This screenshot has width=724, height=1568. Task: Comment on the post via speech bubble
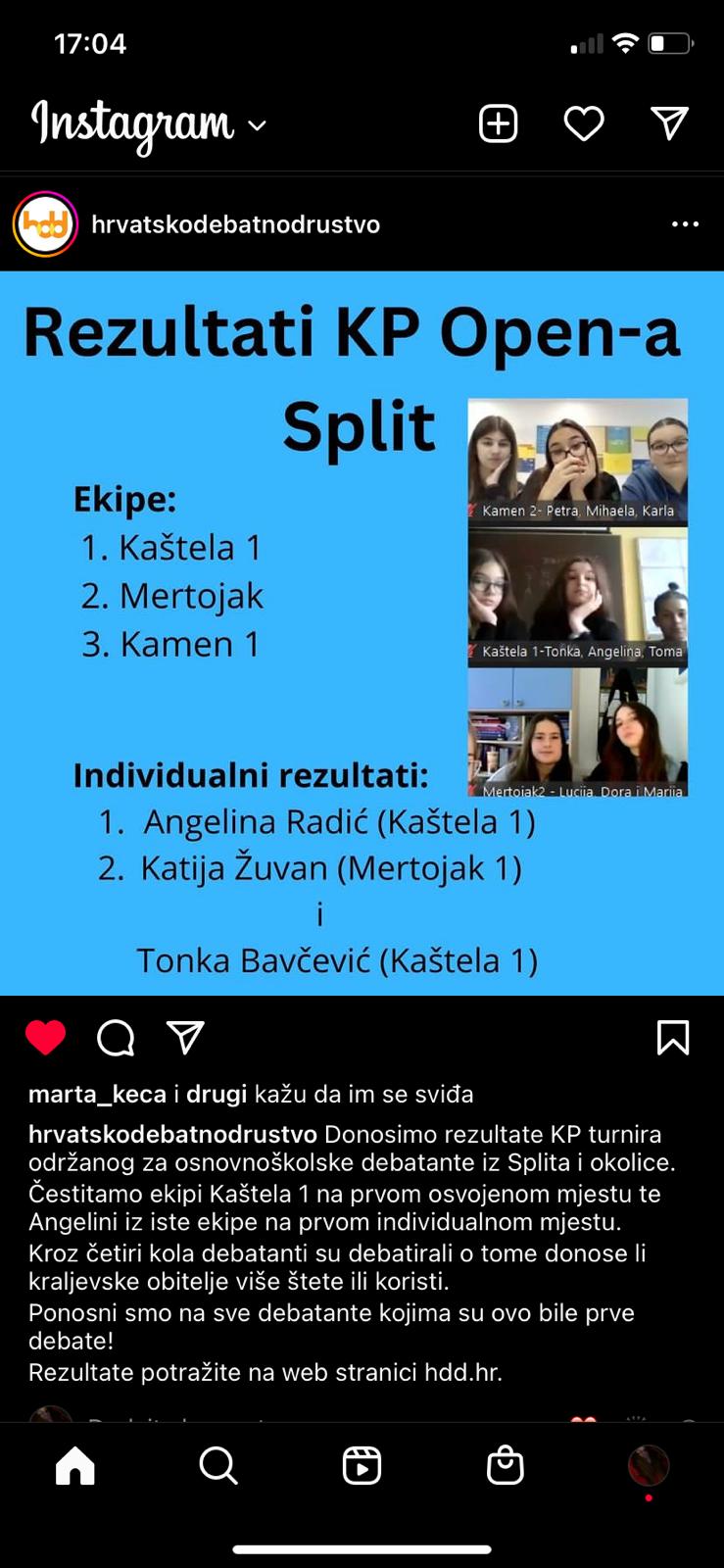coord(116,1037)
